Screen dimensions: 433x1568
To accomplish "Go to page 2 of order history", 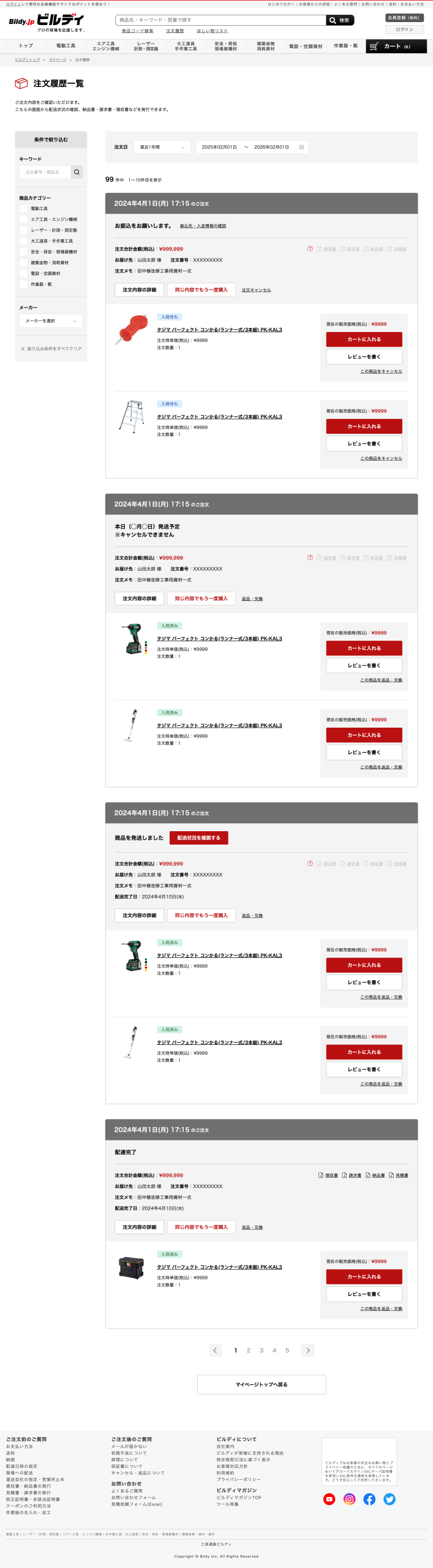I will point(249,1351).
